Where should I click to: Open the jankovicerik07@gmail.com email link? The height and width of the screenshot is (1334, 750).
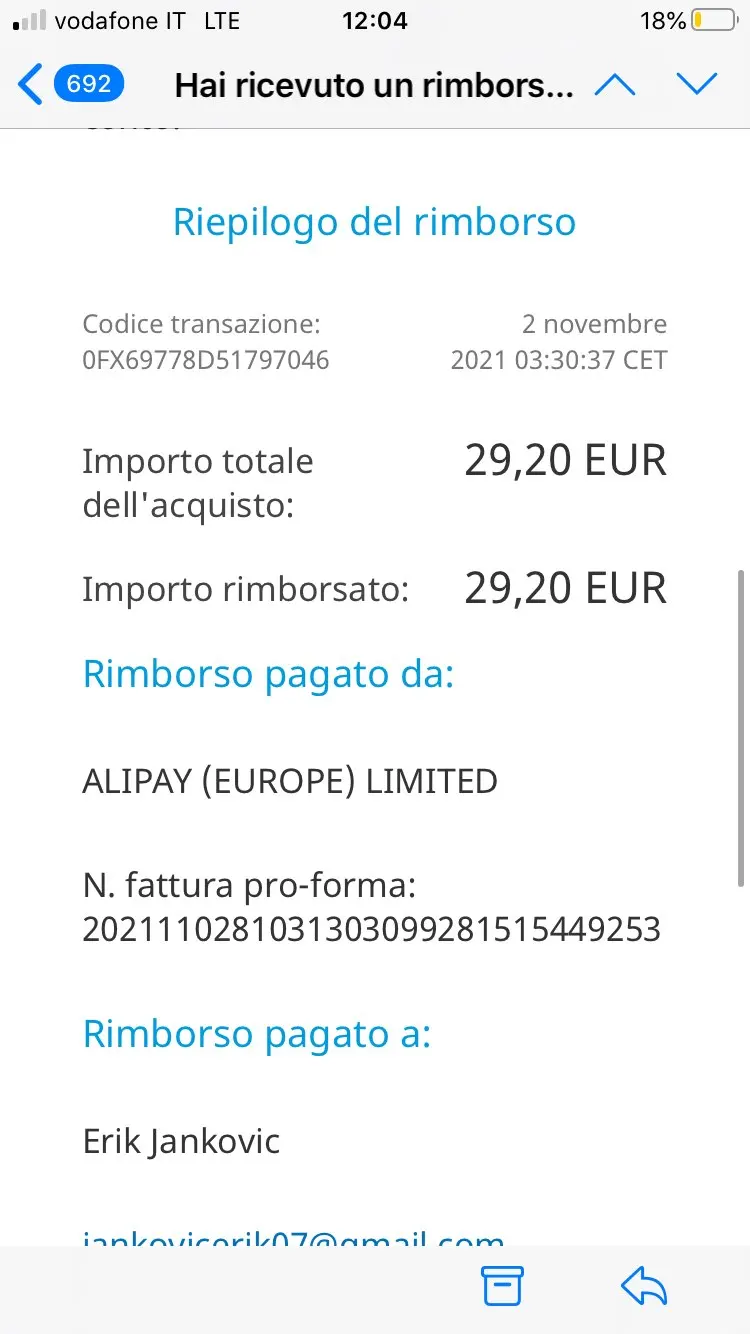pos(293,1238)
